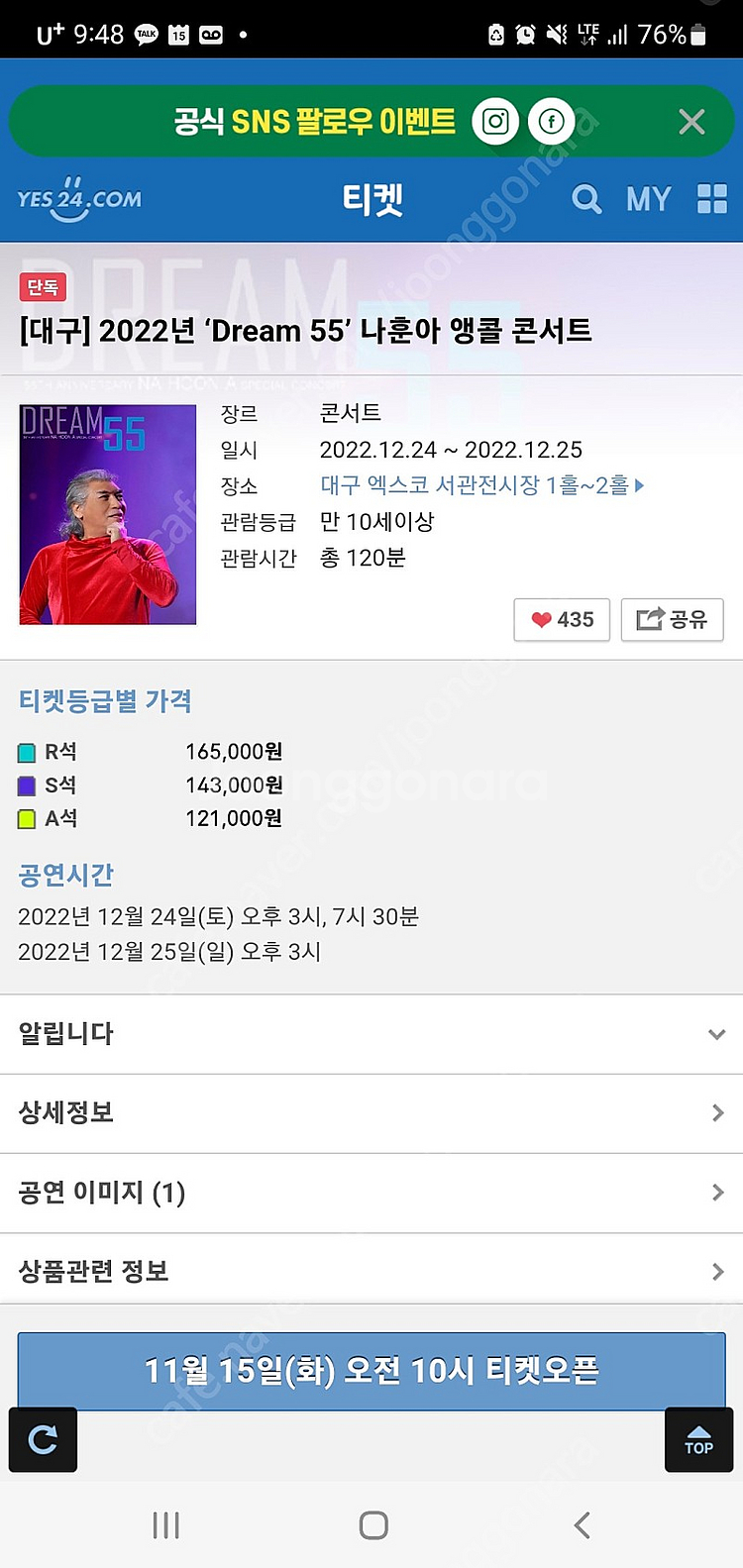Open the Instagram icon in banner
The height and width of the screenshot is (1568, 743).
pyautogui.click(x=495, y=122)
